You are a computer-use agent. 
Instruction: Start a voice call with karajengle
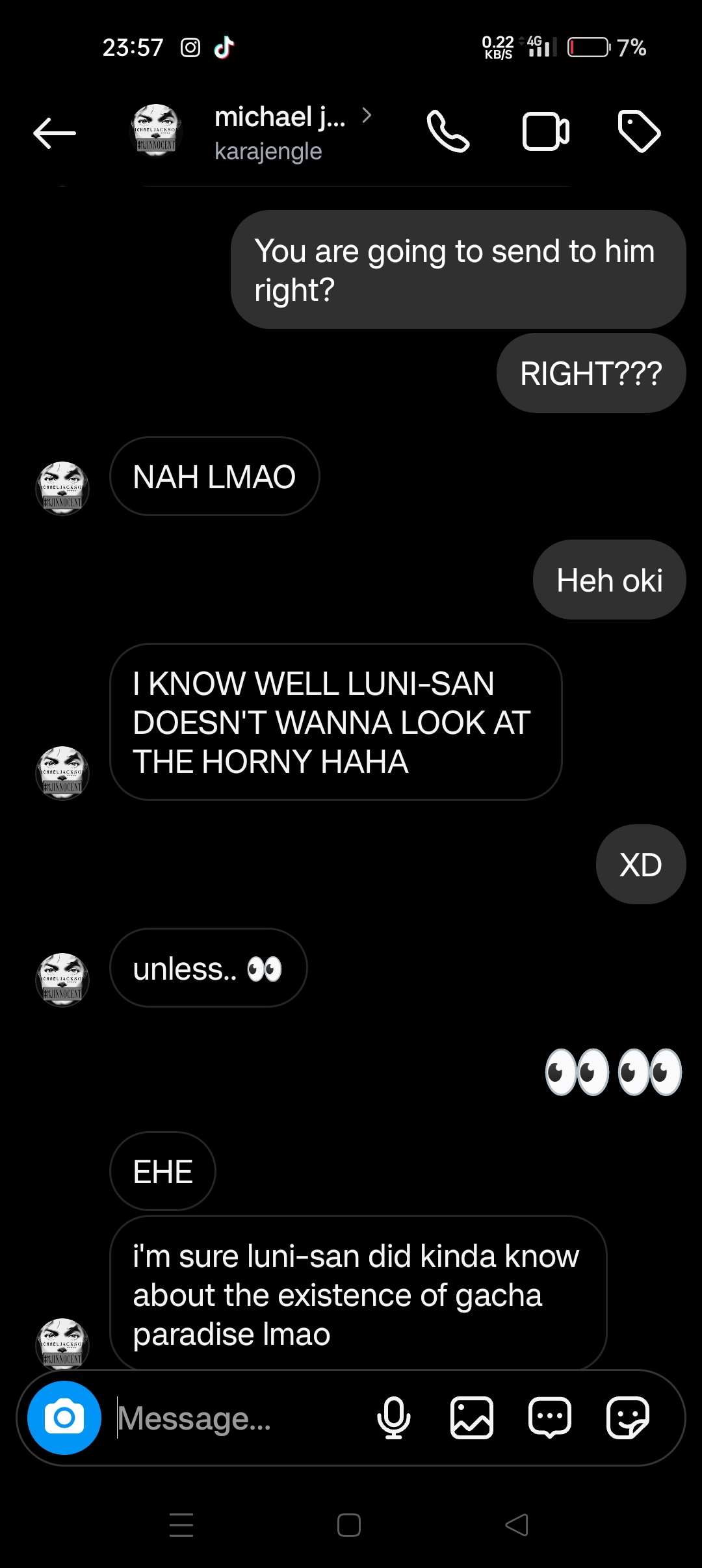448,131
